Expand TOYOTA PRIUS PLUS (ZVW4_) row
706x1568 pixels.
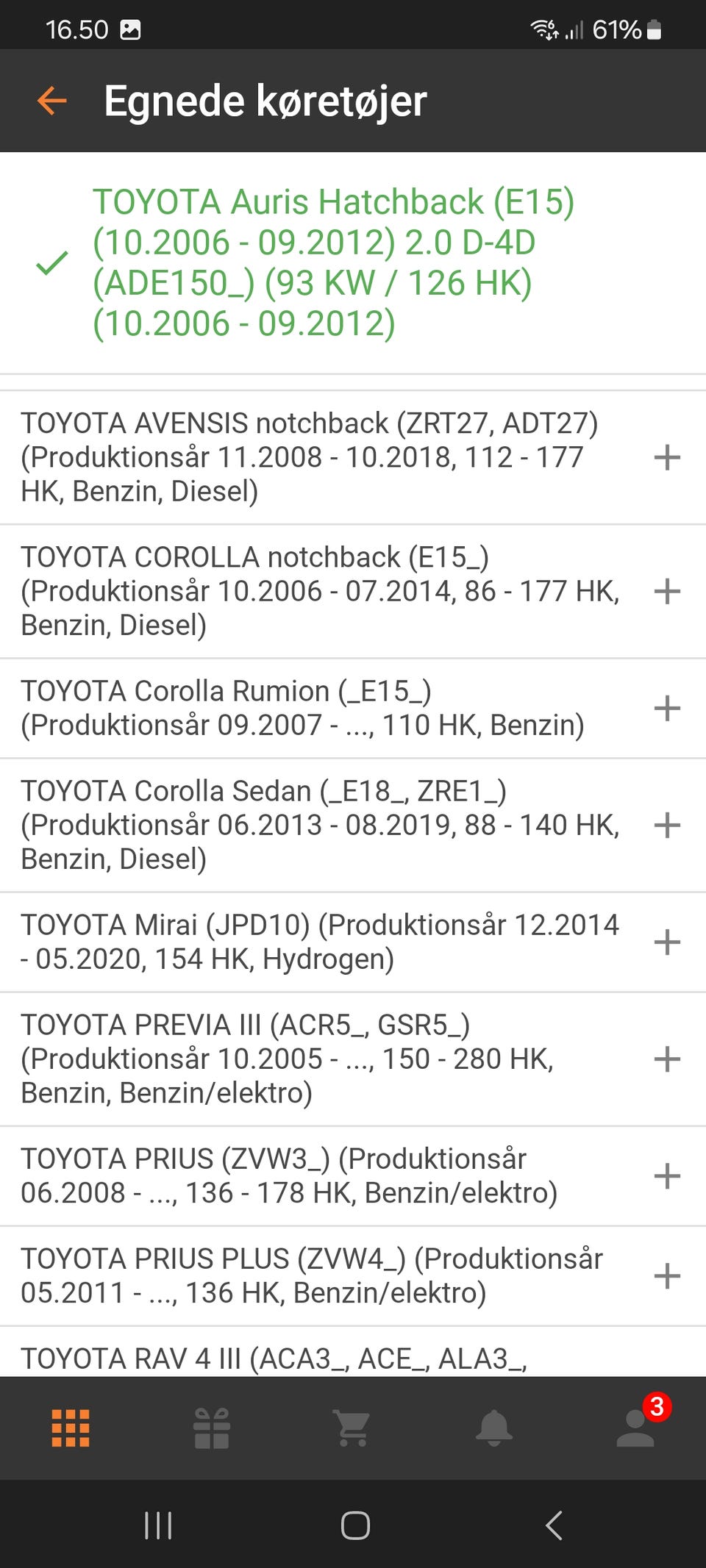tap(666, 1275)
